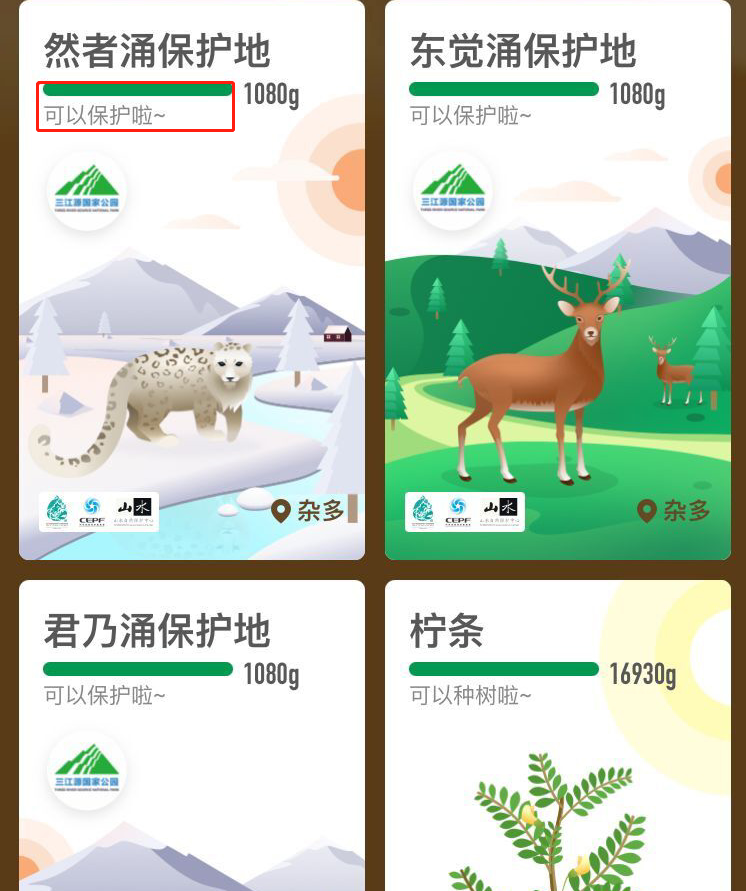Click the 三江源国家公园 badge on 君乃涌保护地 card
This screenshot has width=746, height=891.
tap(86, 770)
